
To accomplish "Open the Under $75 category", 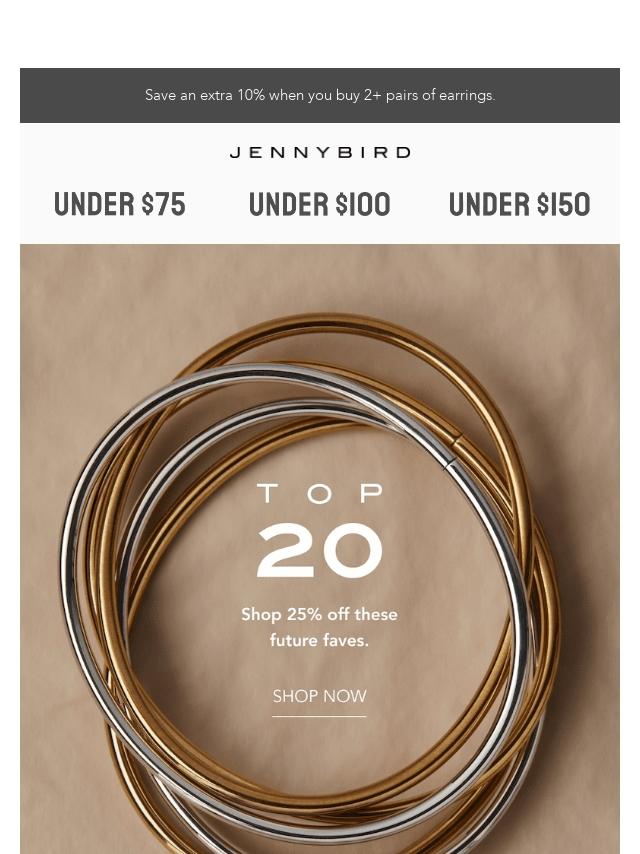I will click(x=120, y=205).
